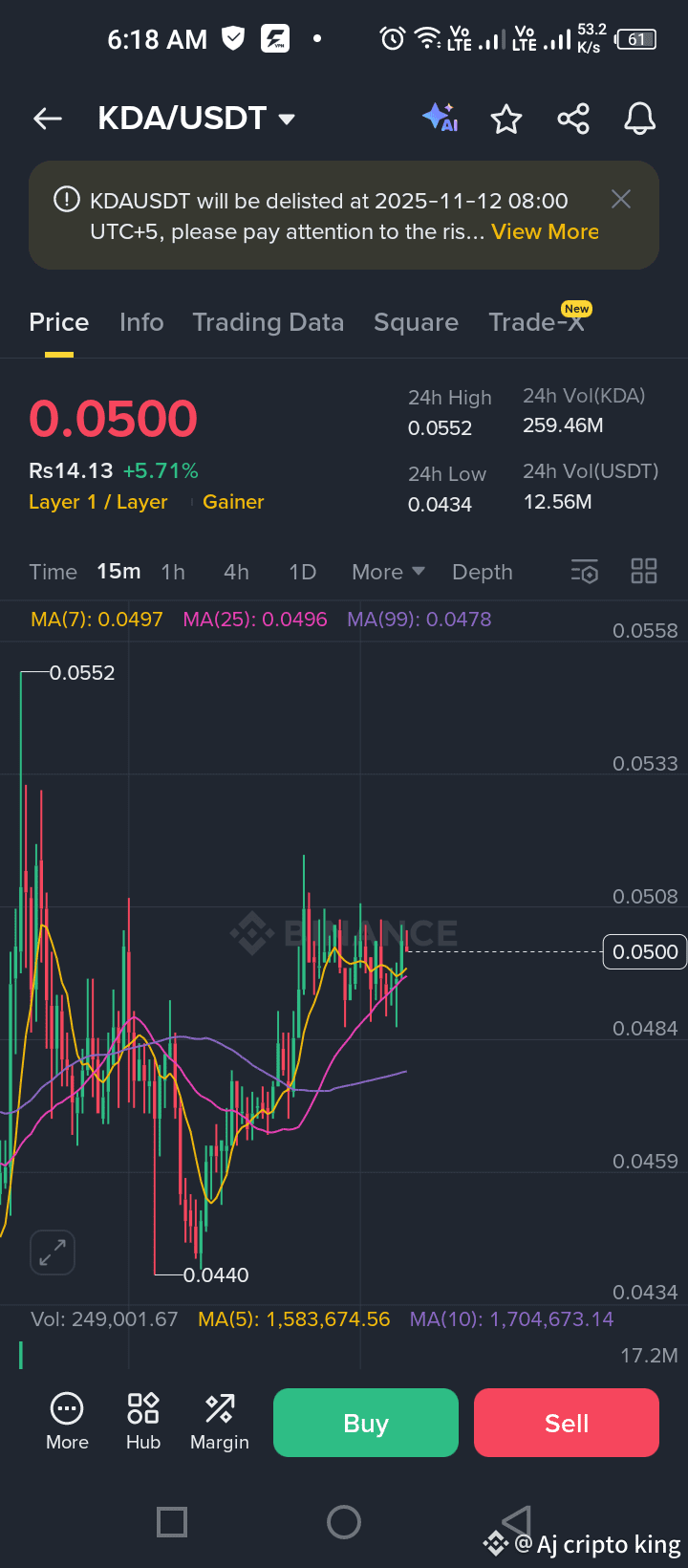This screenshot has height=1568, width=688.
Task: Tap the back arrow to leave the chart
Action: click(47, 118)
